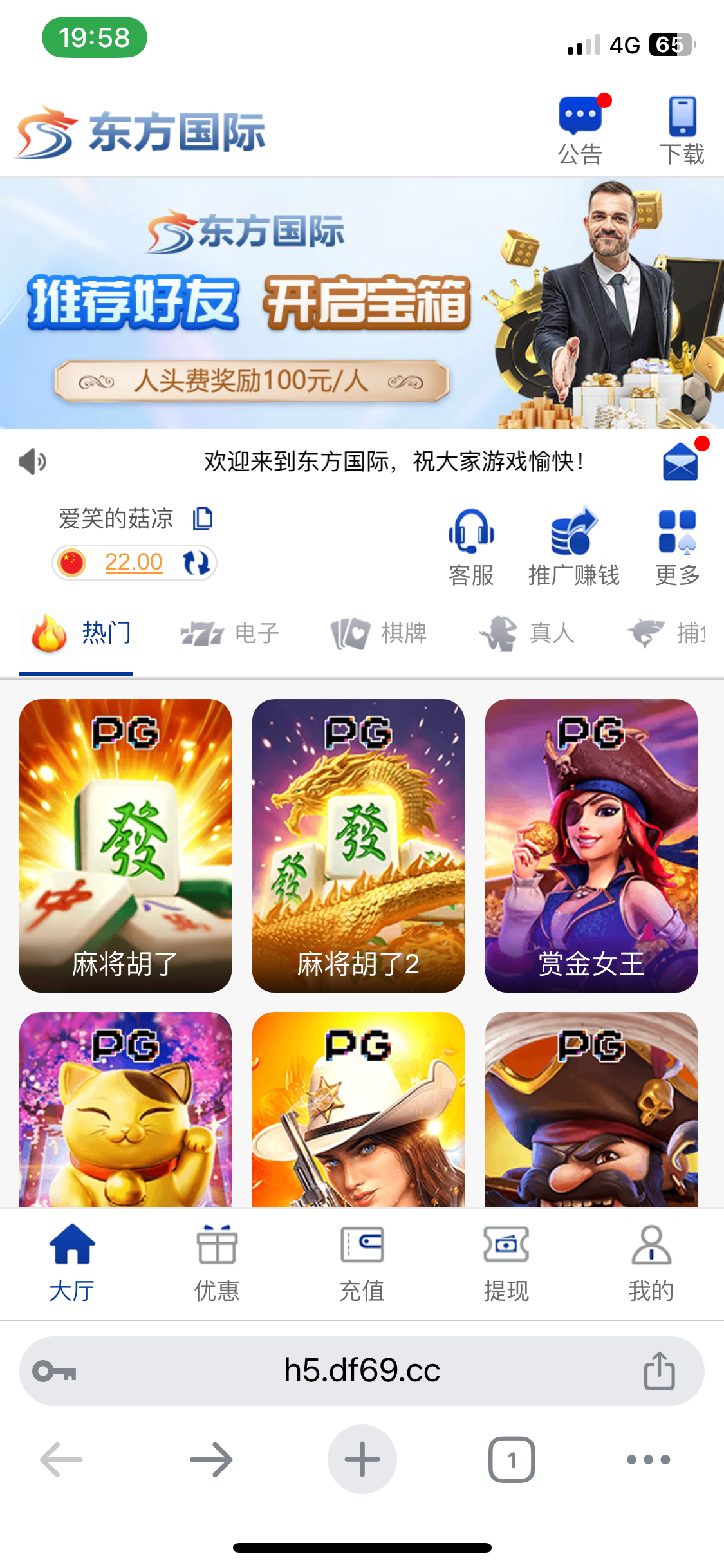Open the mail envelope inbox
This screenshot has height=1568, width=724.
pyautogui.click(x=680, y=462)
